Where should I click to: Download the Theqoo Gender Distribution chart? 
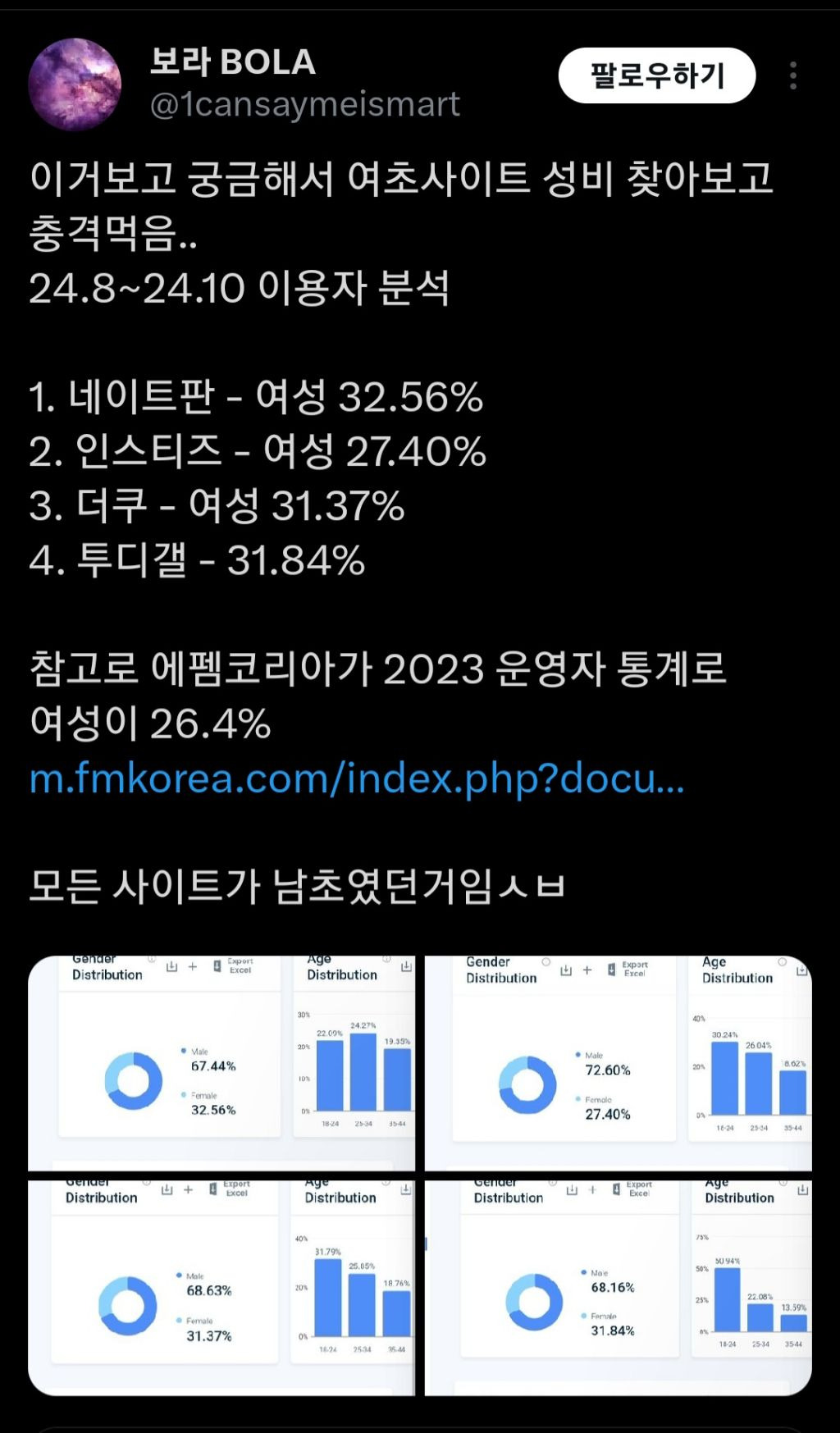165,1189
